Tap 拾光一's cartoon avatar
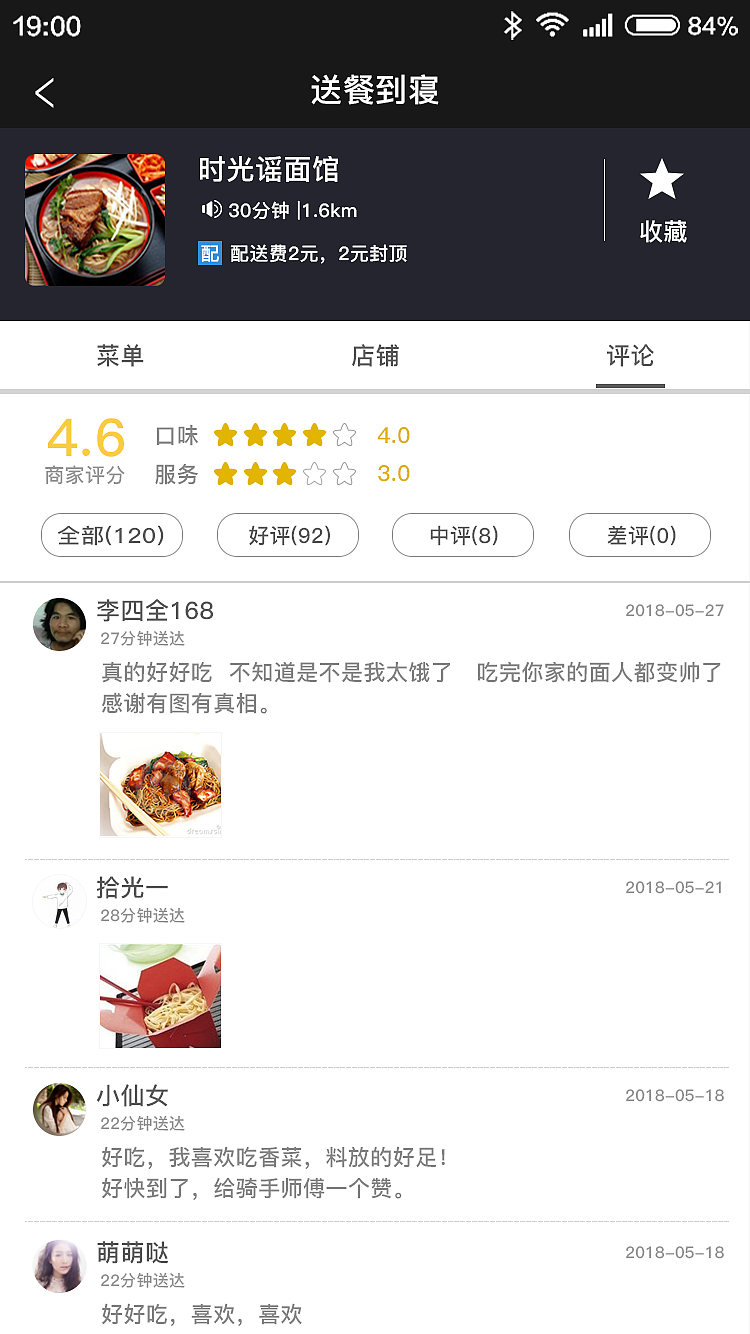This screenshot has width=750, height=1334. tap(59, 901)
